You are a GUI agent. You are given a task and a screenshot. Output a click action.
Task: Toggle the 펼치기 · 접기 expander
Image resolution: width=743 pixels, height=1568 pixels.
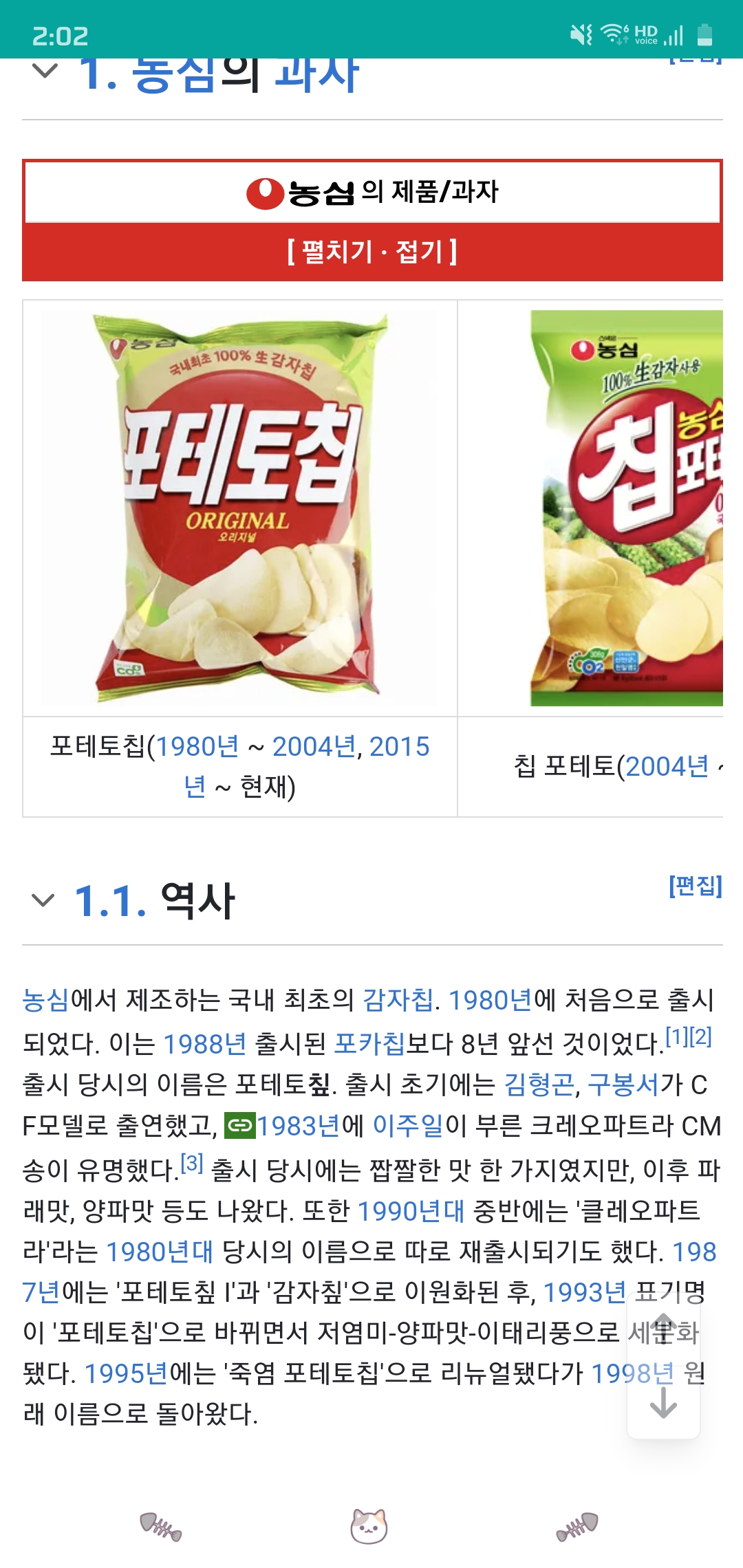[372, 252]
